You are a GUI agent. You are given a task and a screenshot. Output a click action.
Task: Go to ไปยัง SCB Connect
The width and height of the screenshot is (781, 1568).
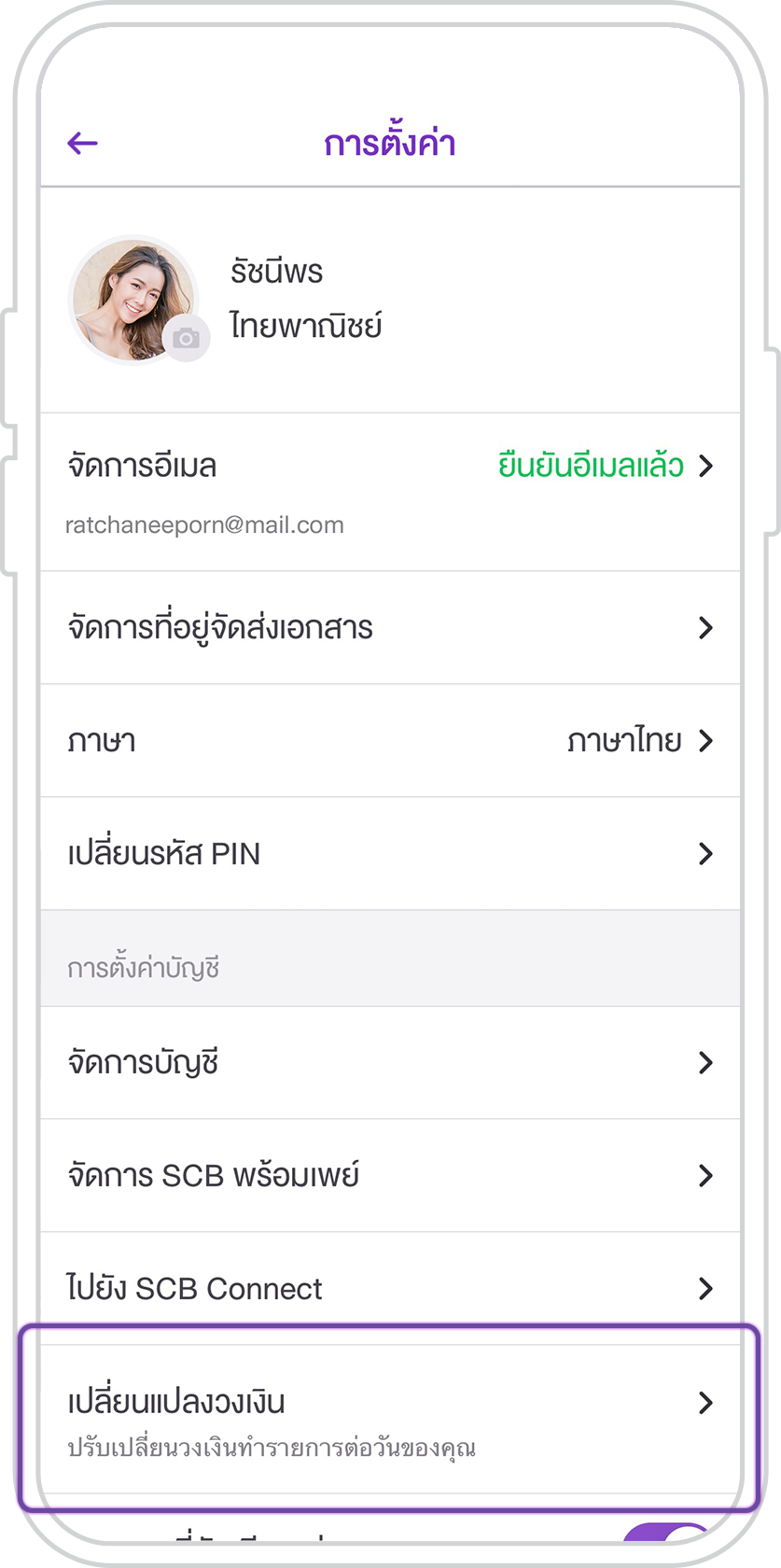coord(390,1288)
